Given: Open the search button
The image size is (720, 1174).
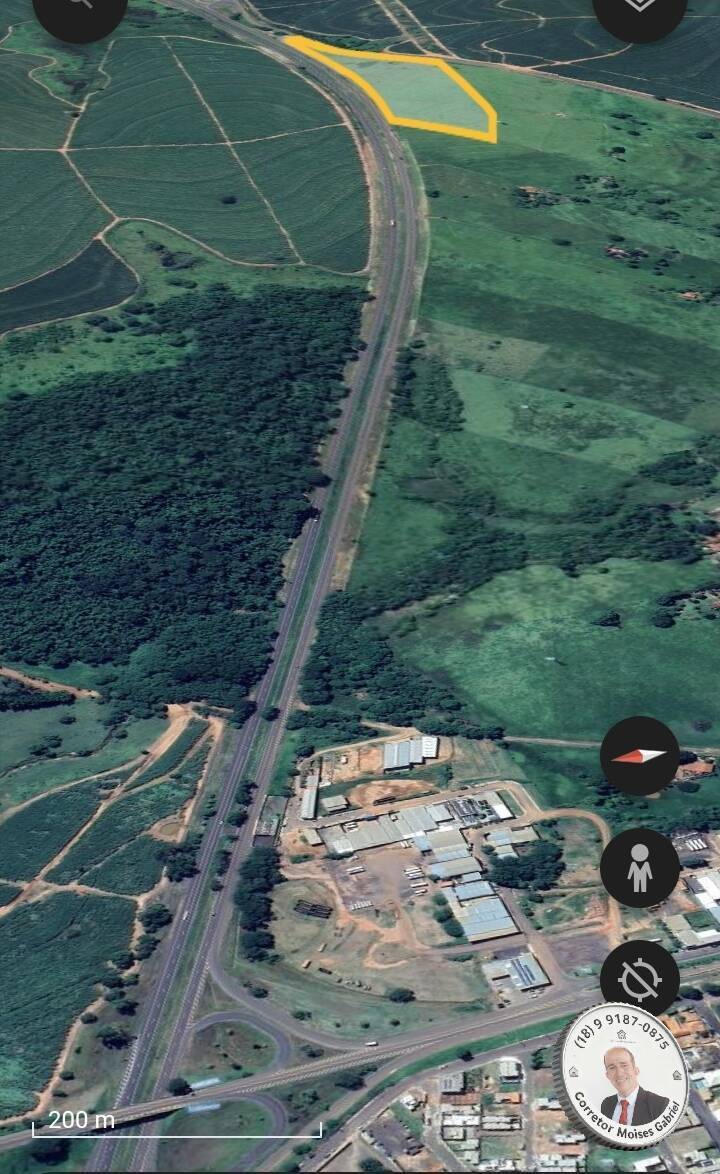Looking at the screenshot, I should click(79, 8).
